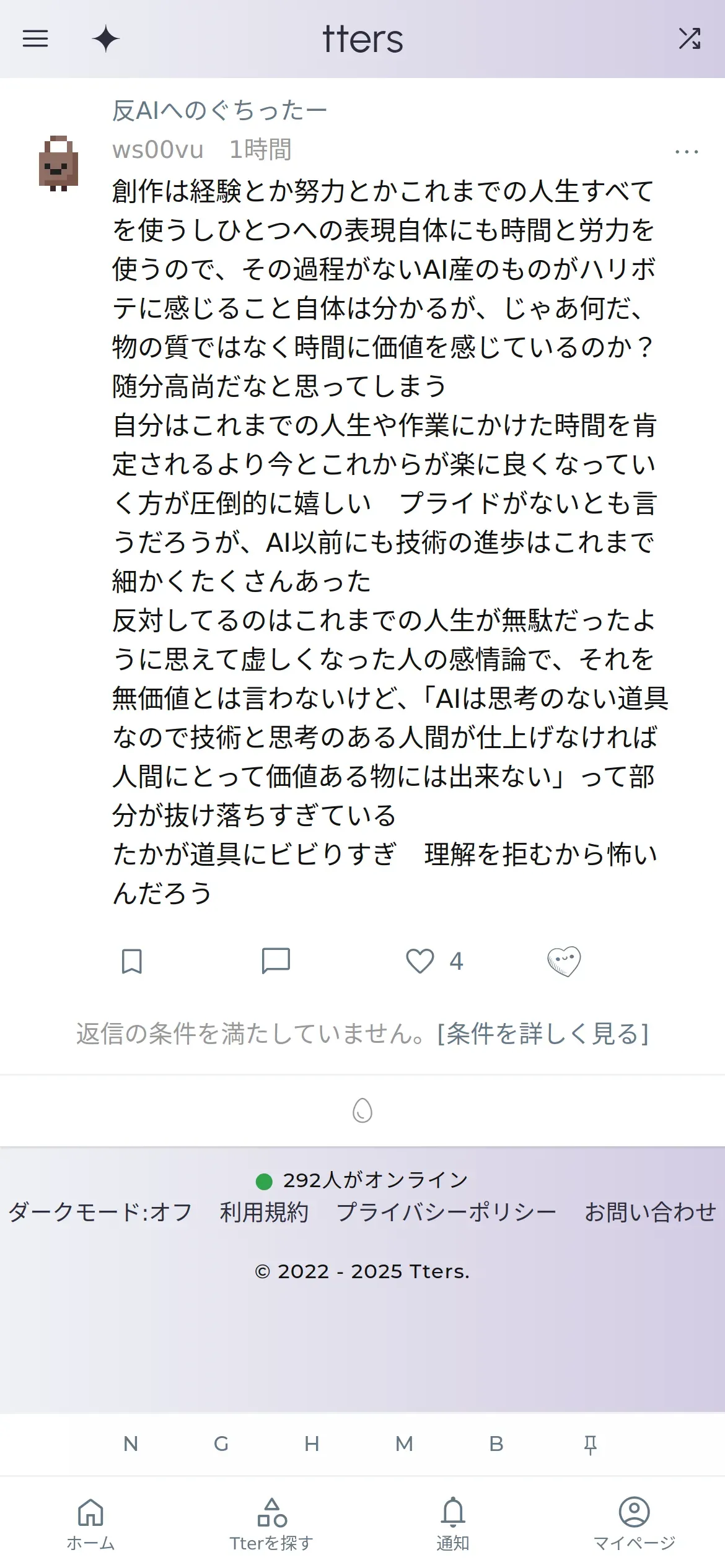Open the 反AIへのぐちったー group link
Viewport: 725px width, 1568px height.
coord(219,111)
